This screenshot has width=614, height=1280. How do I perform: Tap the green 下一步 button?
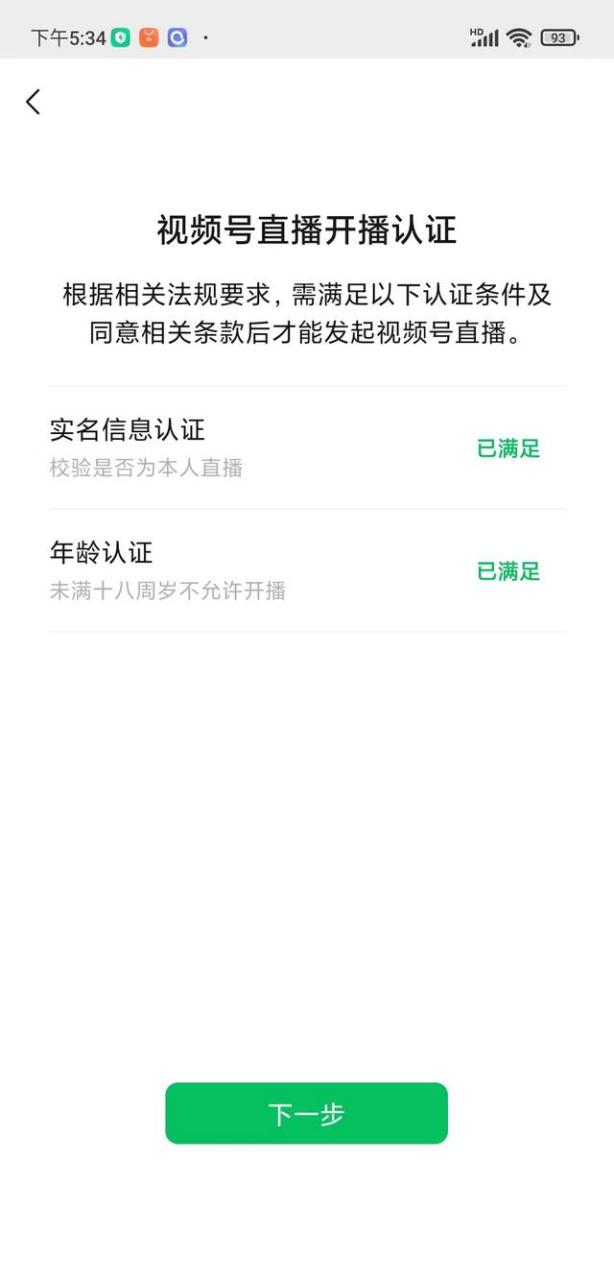(x=306, y=1113)
